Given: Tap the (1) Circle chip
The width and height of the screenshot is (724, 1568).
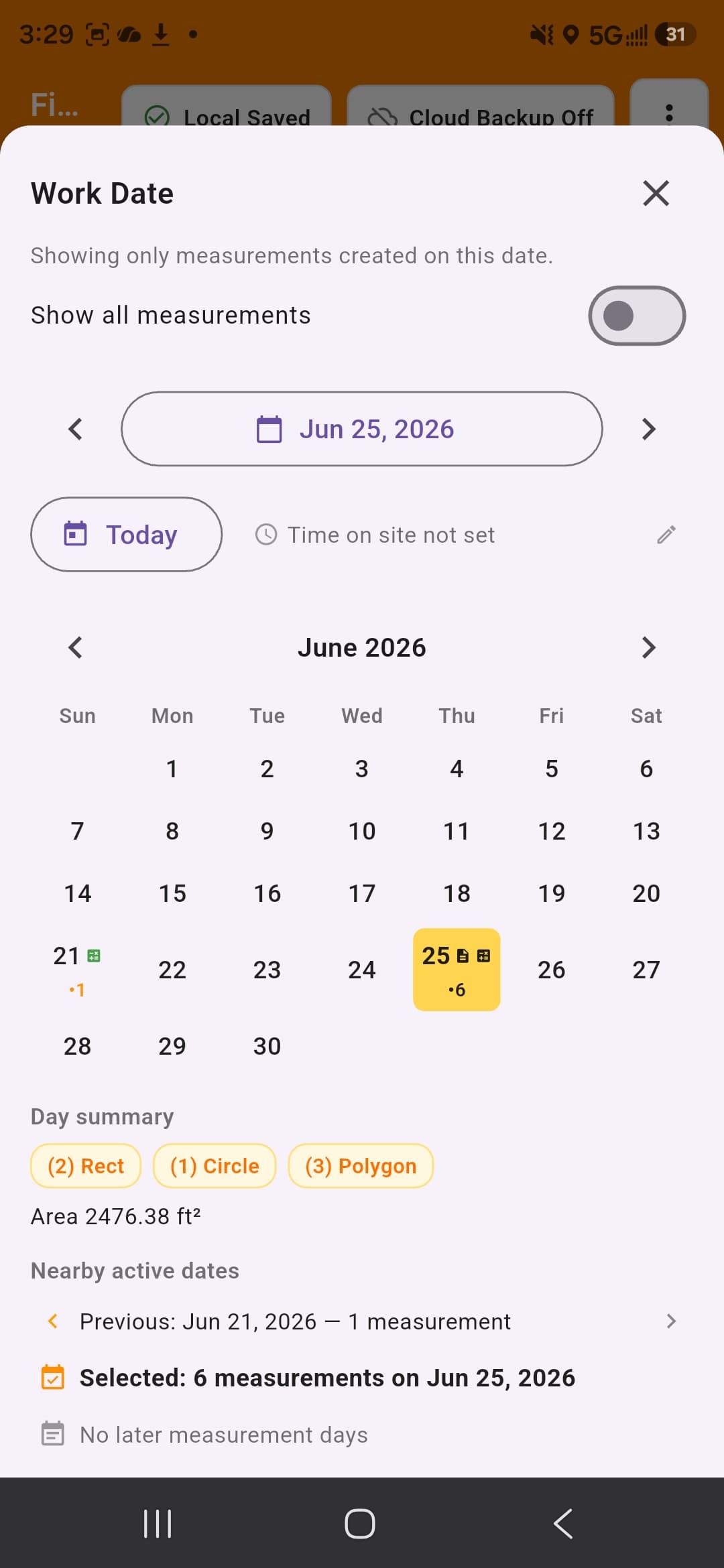Looking at the screenshot, I should [215, 1166].
